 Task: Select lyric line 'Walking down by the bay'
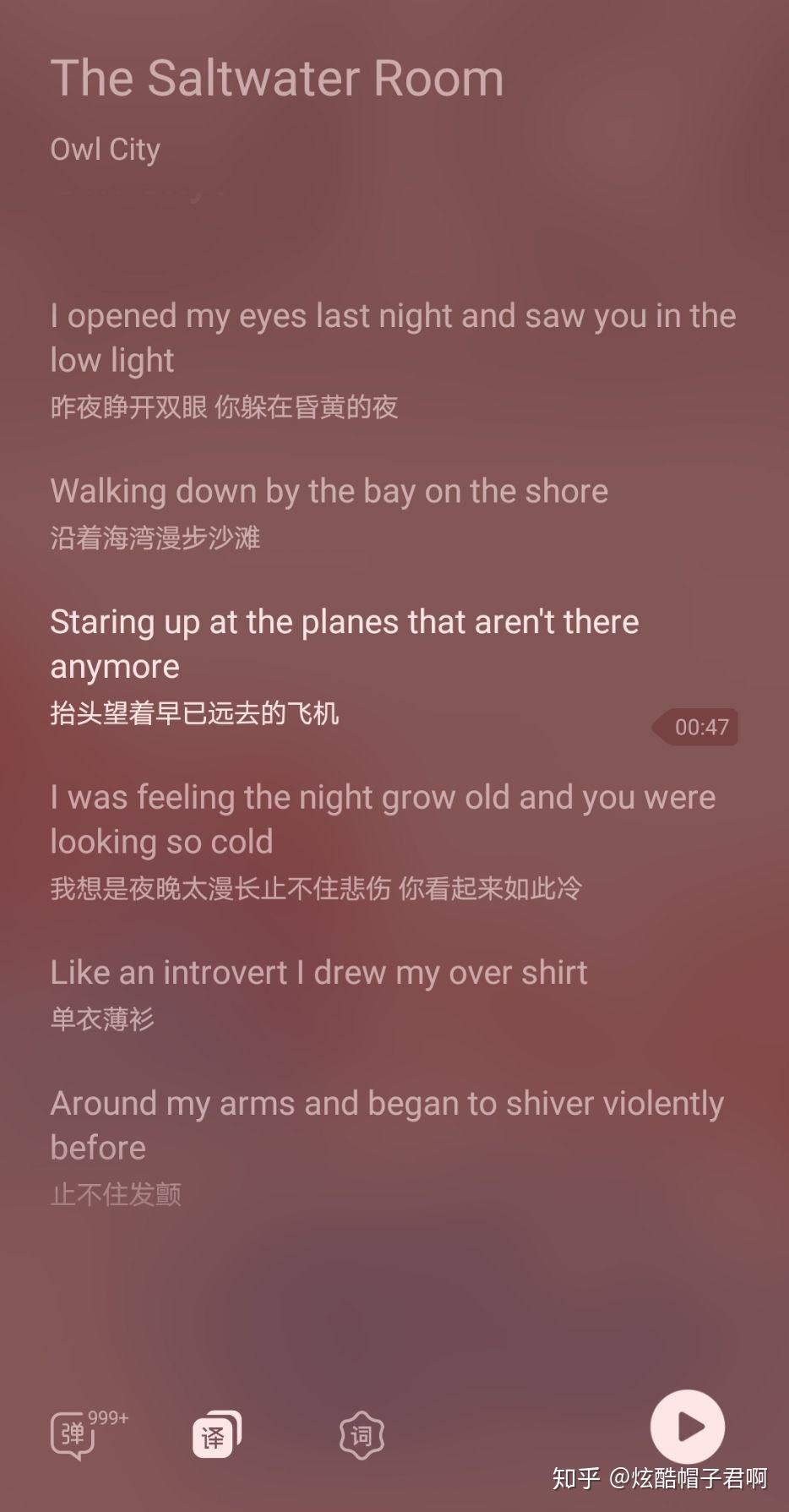329,492
